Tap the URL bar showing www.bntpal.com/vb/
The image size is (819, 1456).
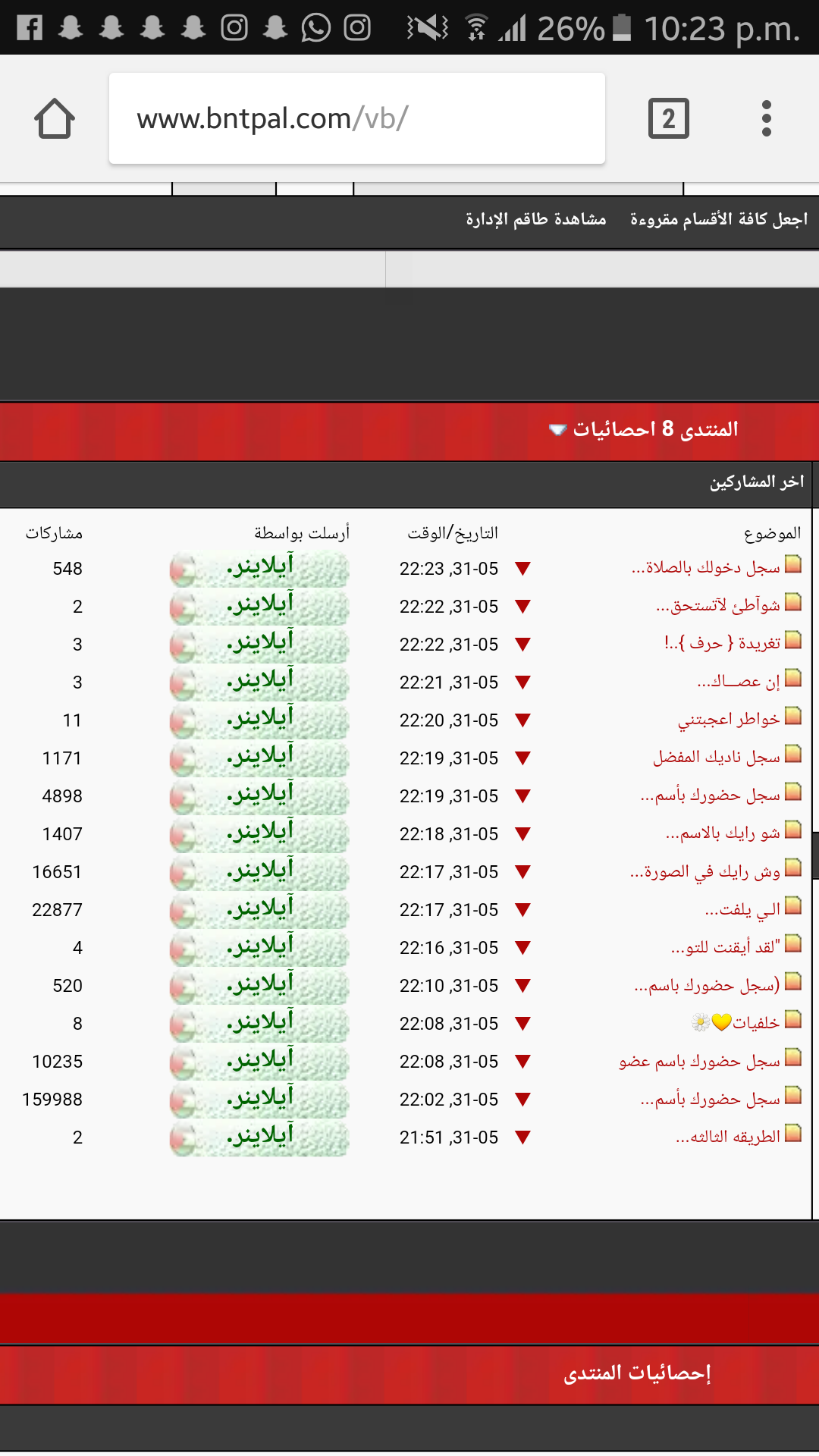[356, 118]
